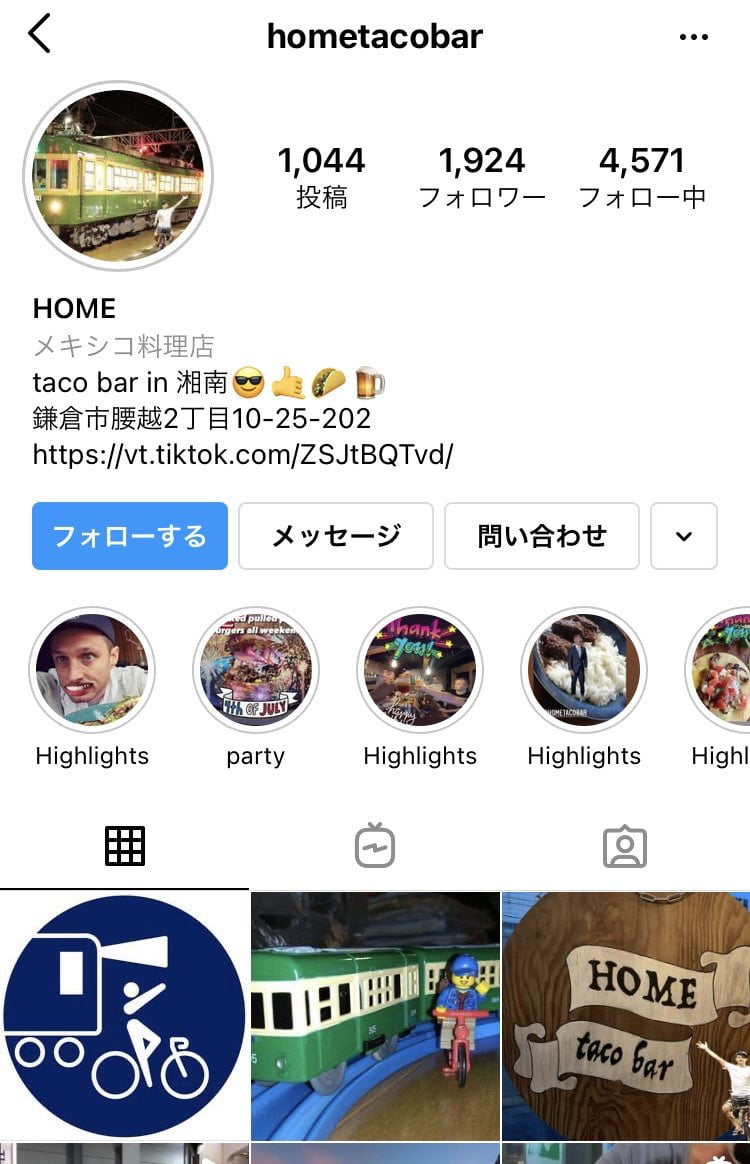The image size is (750, 1164).
Task: Open the highlight showing rice plate
Action: click(584, 670)
